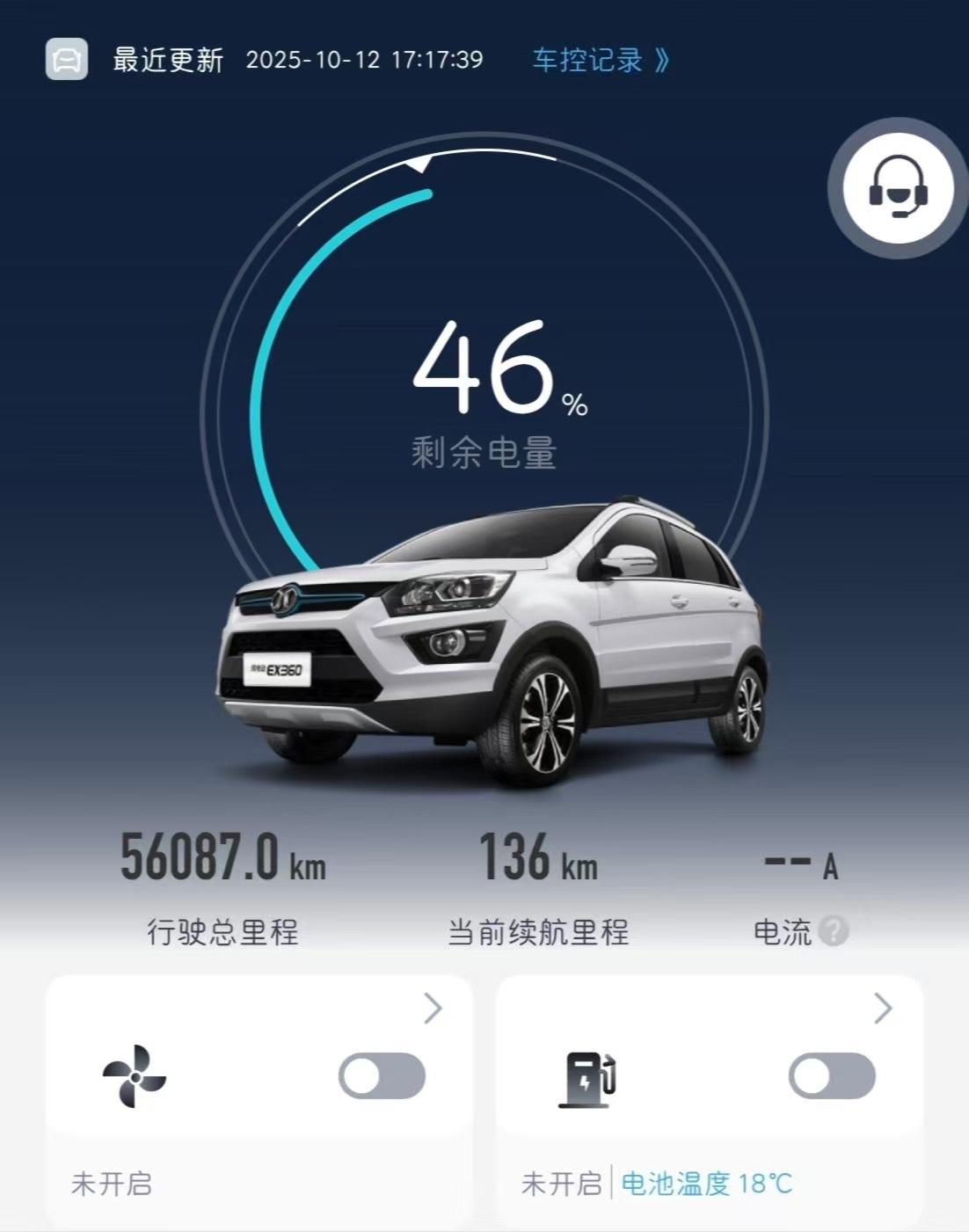969x1232 pixels.
Task: Expand the air conditioning card chevron
Action: pos(433,1009)
